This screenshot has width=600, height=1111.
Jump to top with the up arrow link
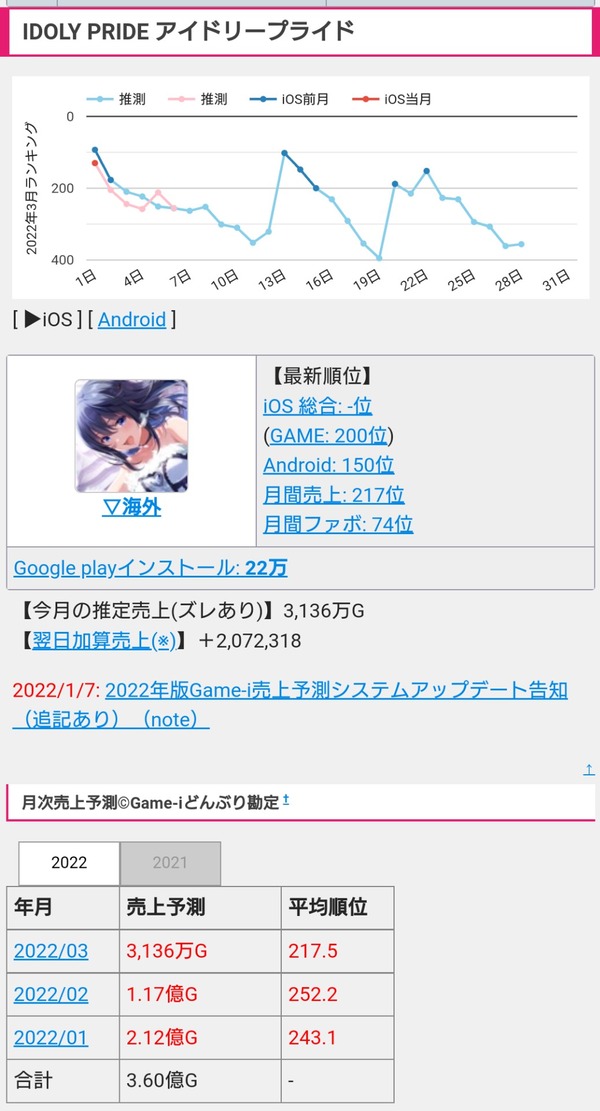pos(589,769)
